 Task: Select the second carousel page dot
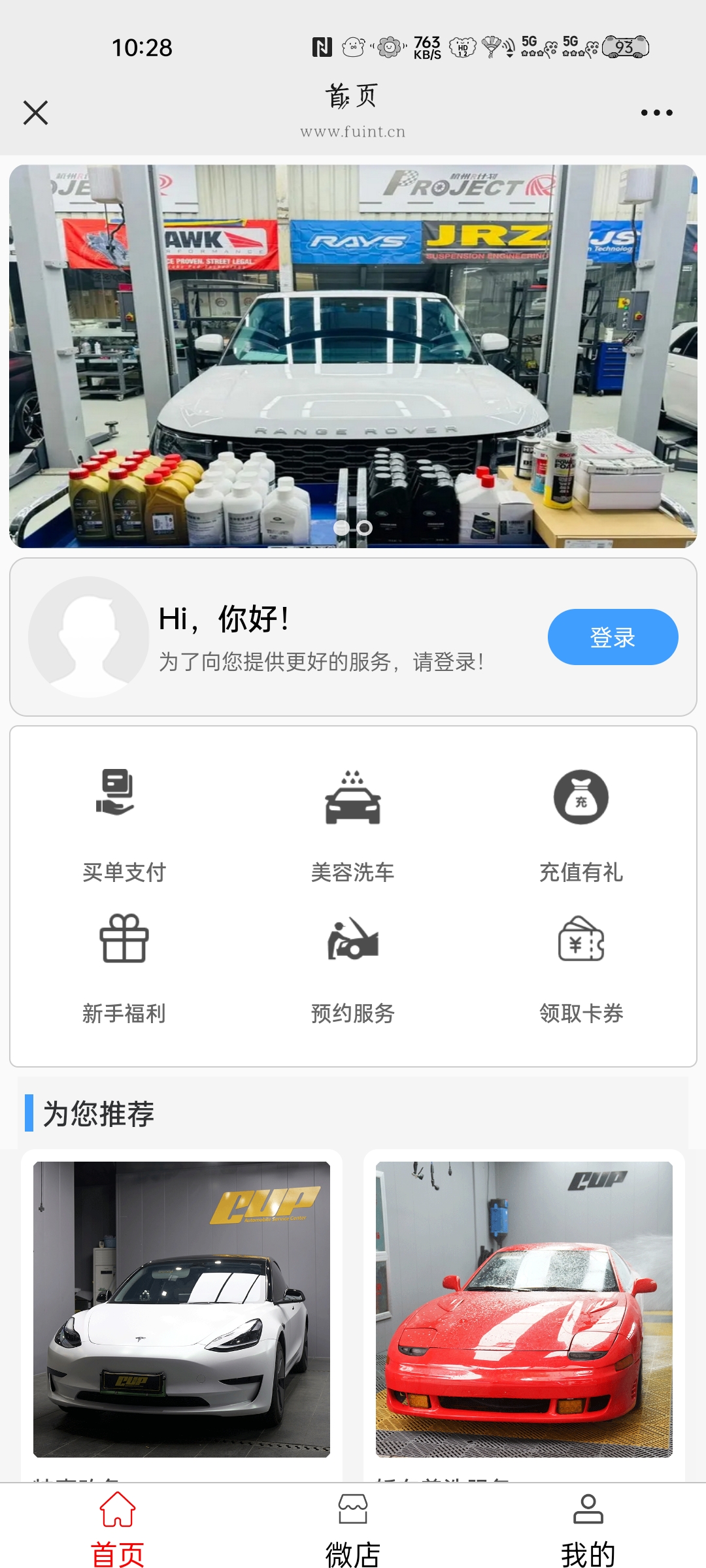[x=365, y=528]
